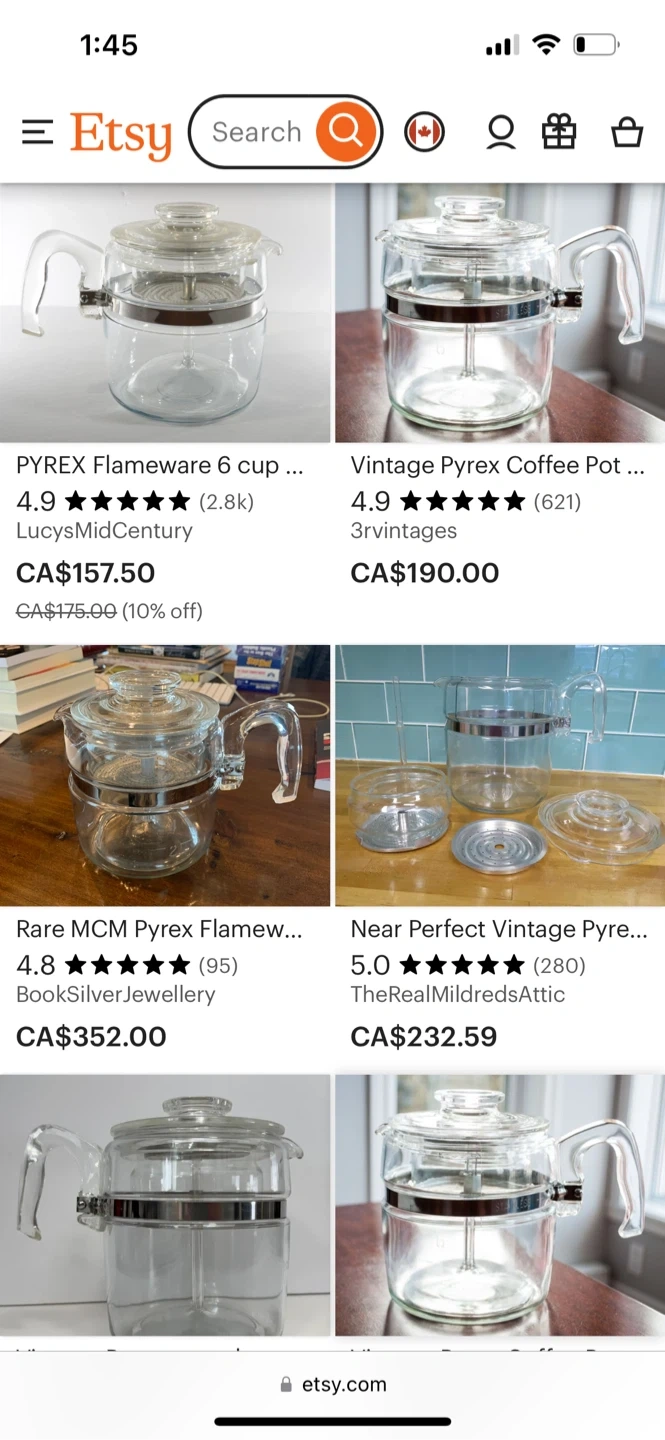The image size is (665, 1440).
Task: Open the hamburger menu
Action: [37, 132]
